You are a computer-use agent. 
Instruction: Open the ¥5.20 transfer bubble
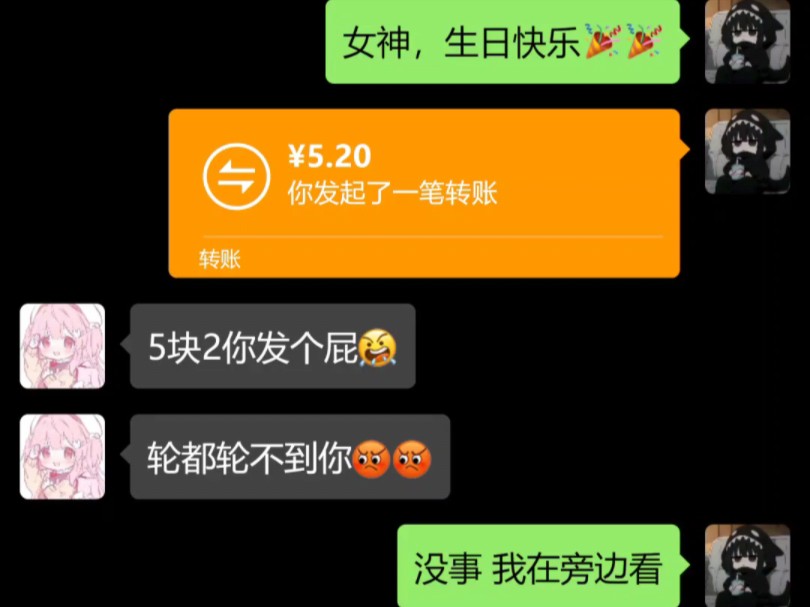point(424,192)
